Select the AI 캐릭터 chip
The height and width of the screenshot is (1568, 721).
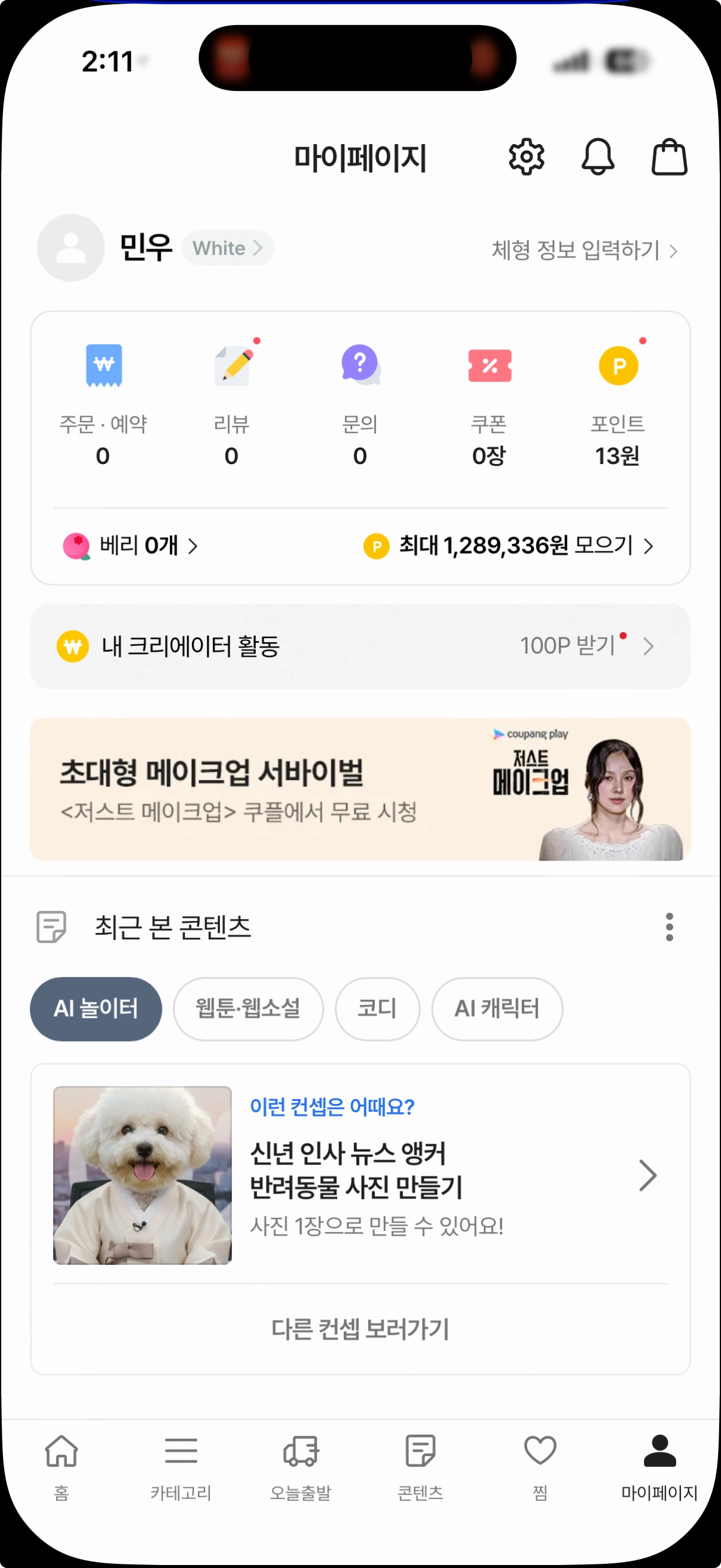(x=496, y=1009)
